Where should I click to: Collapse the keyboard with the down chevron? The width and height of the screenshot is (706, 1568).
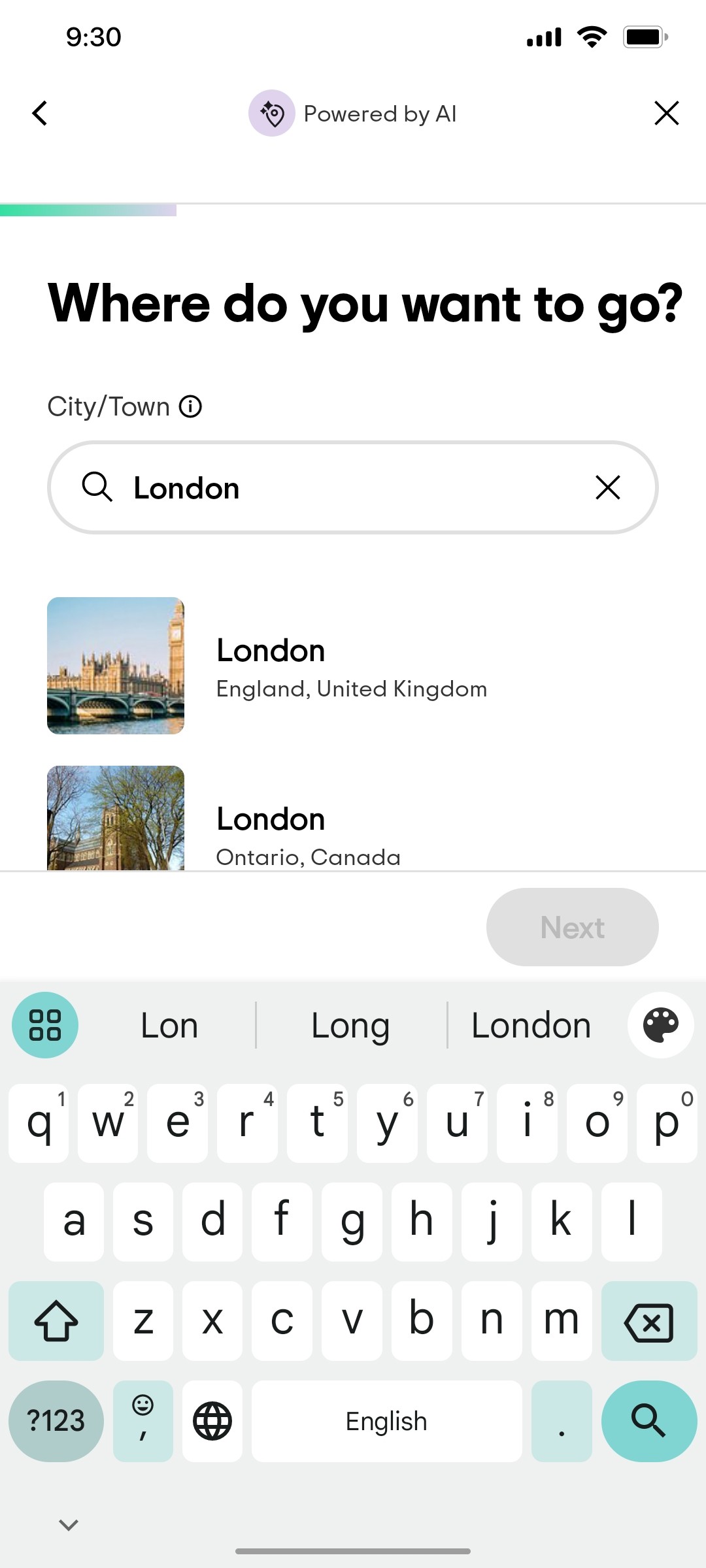[67, 1524]
